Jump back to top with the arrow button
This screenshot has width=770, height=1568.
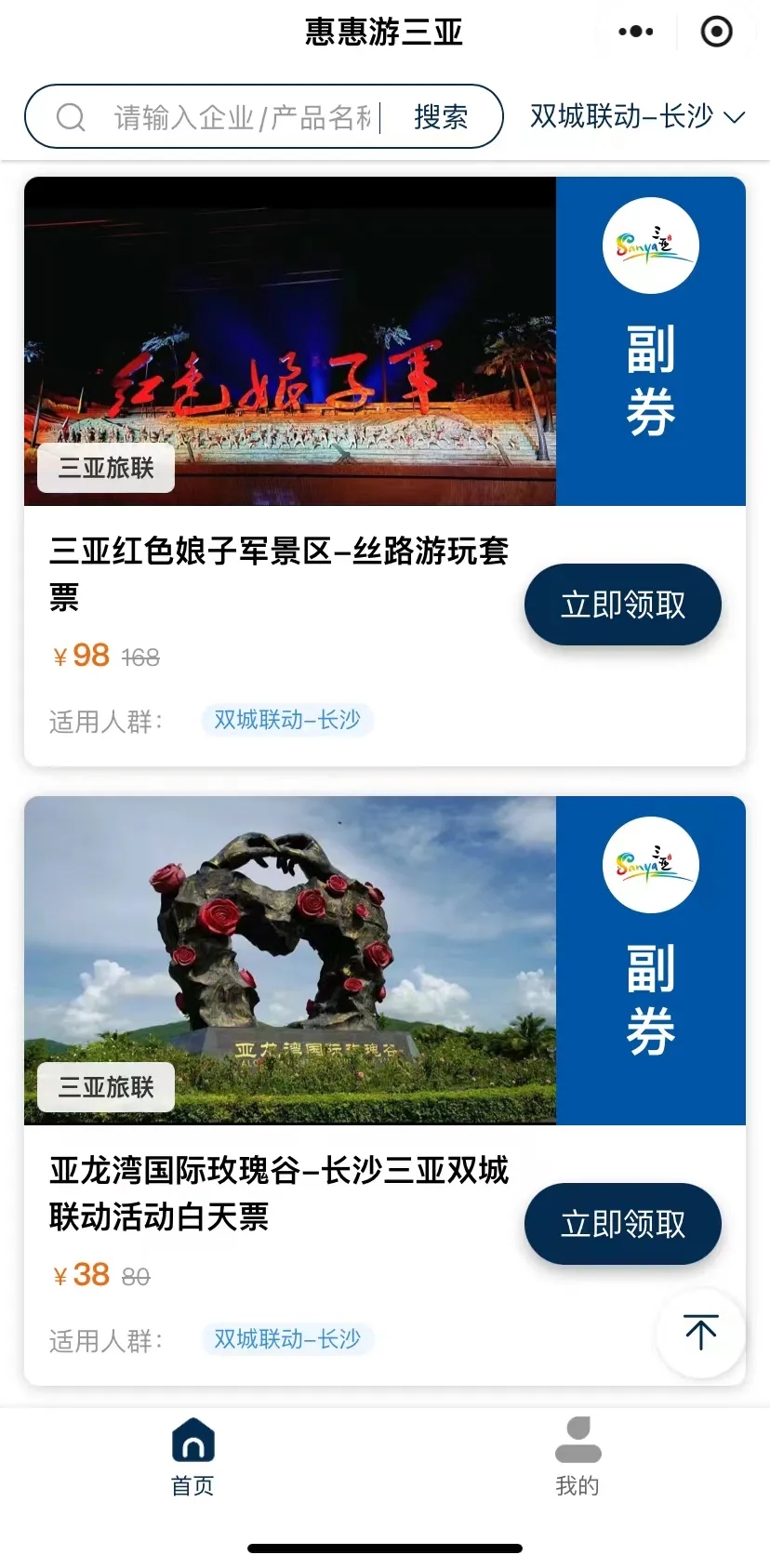pyautogui.click(x=700, y=1332)
